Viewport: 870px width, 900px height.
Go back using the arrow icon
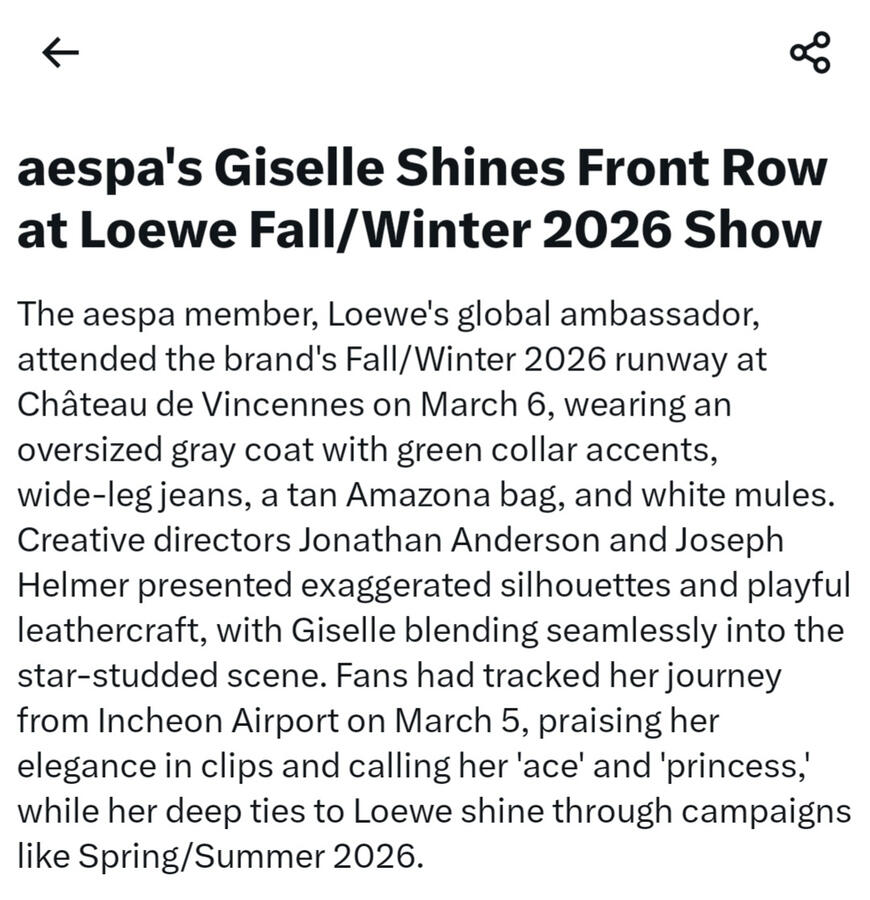point(60,53)
